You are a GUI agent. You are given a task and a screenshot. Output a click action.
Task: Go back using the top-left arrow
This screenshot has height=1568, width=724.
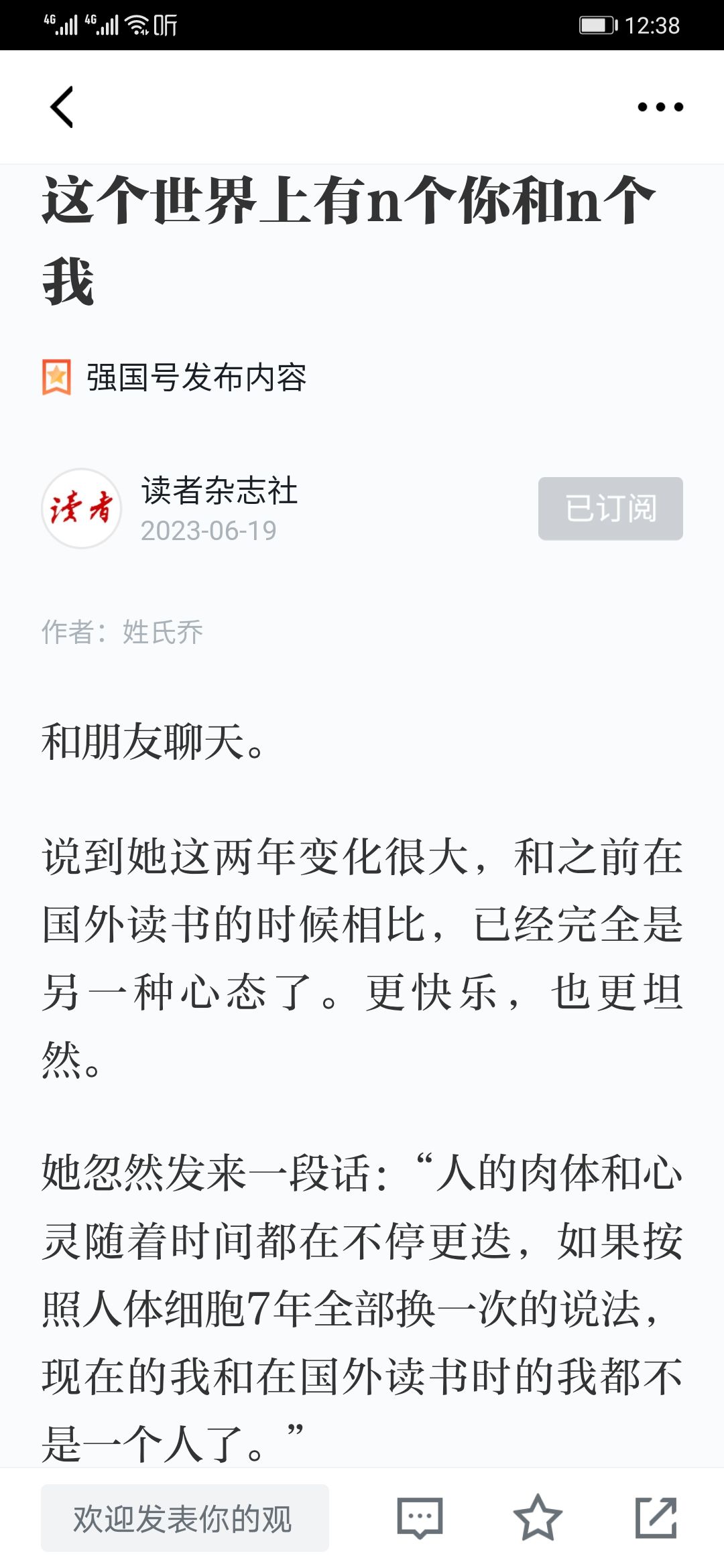click(62, 107)
